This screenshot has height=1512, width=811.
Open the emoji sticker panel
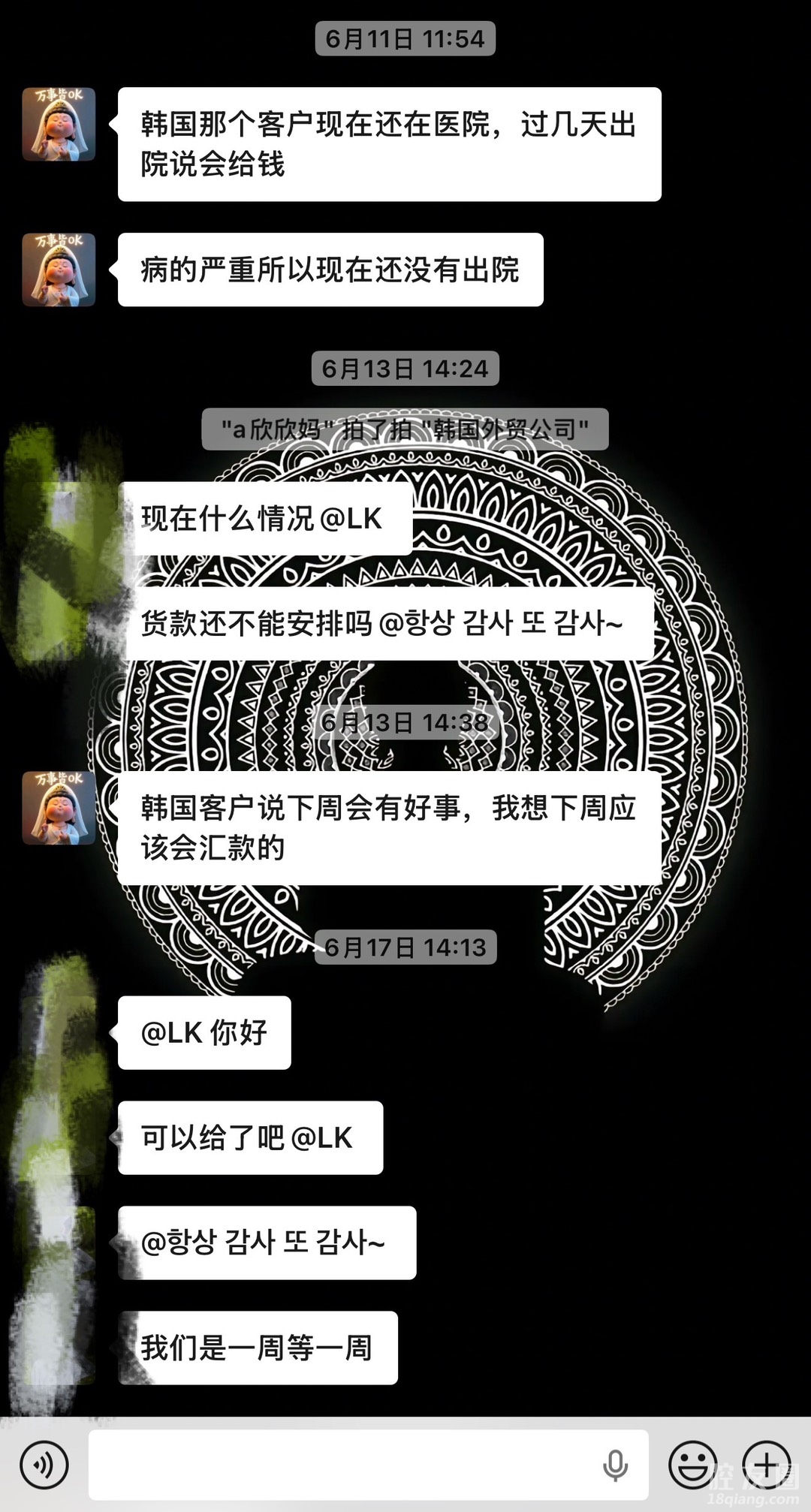pos(692,1465)
